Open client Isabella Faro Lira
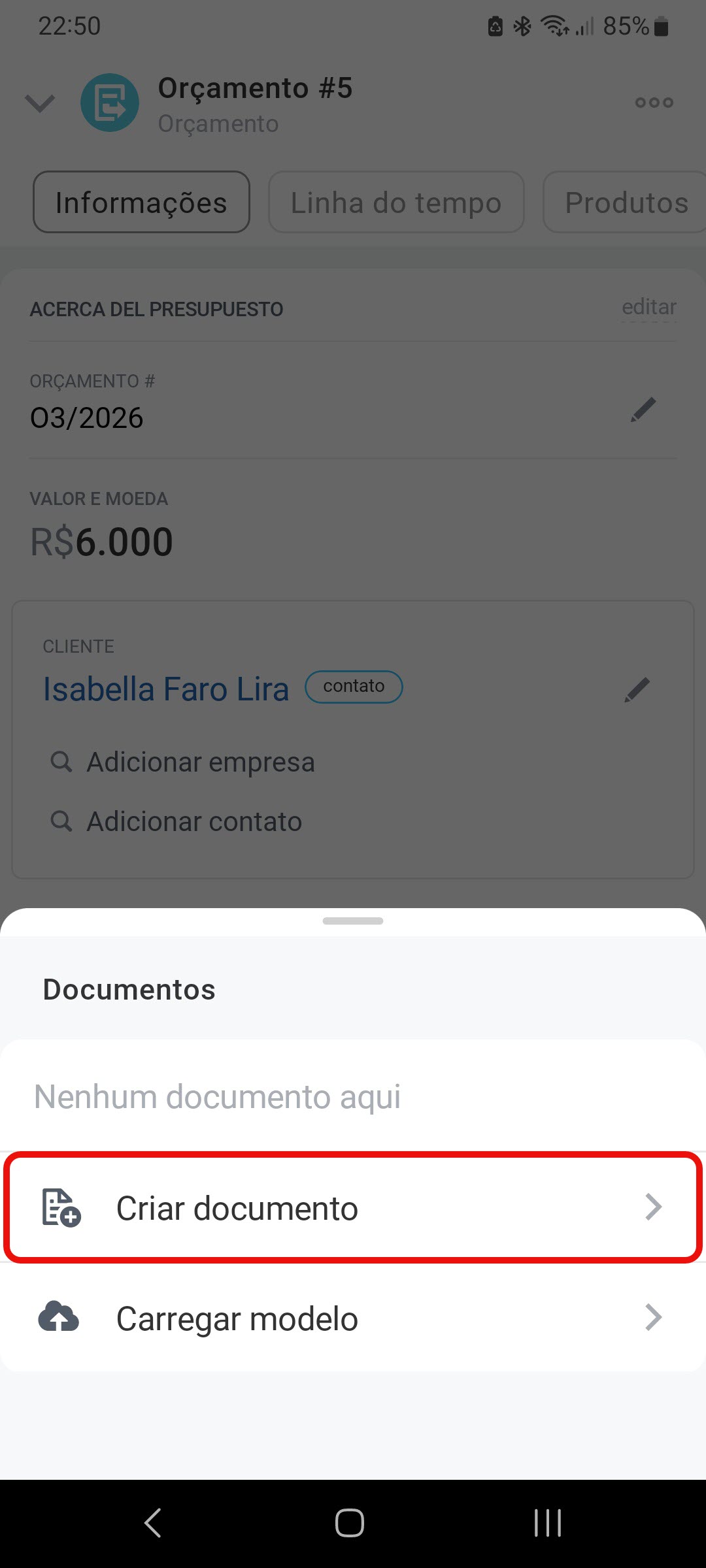Viewport: 706px width, 1568px height. pos(166,689)
